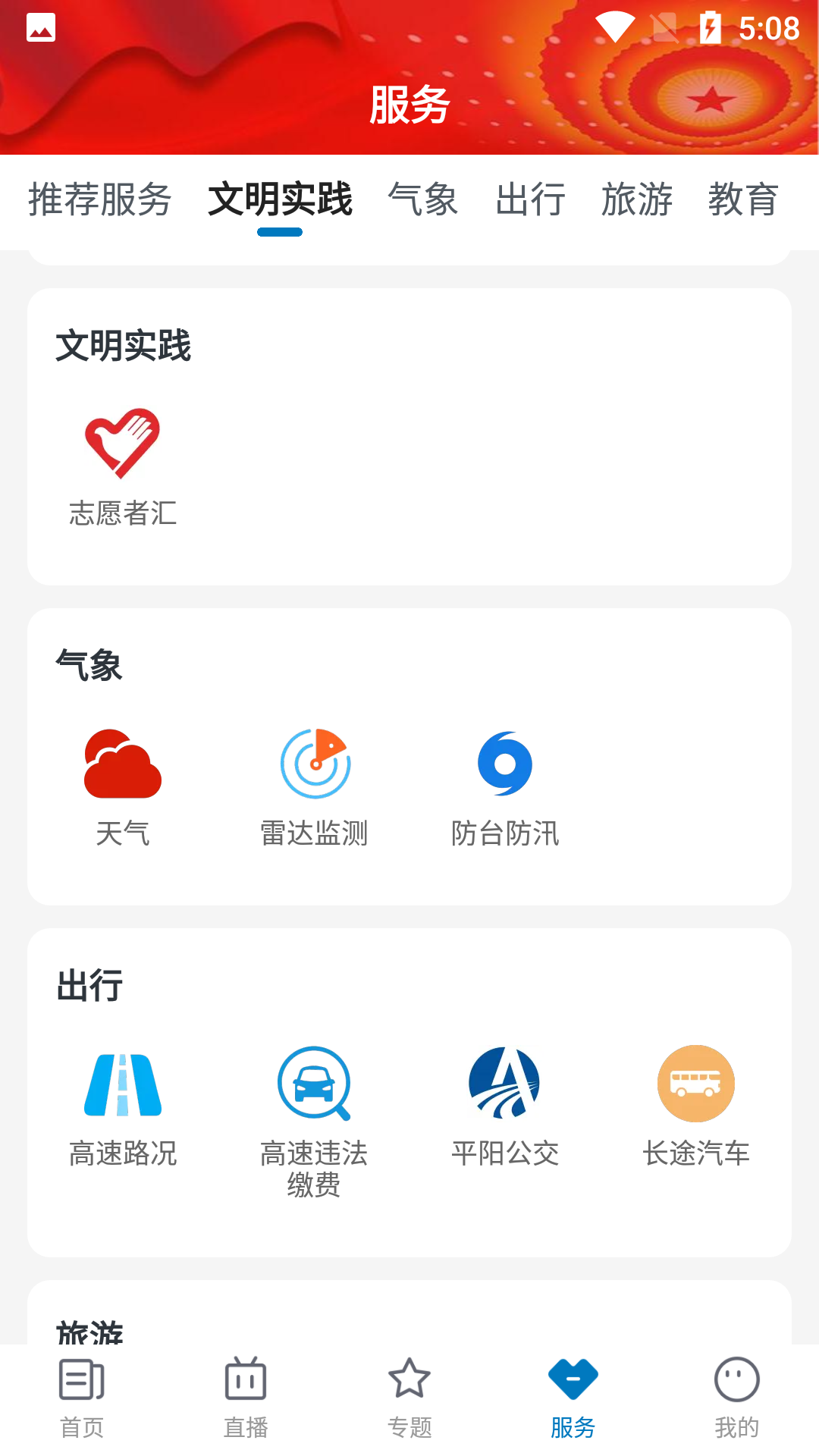
Task: Tap the 文明实践 section header card
Action: [124, 347]
